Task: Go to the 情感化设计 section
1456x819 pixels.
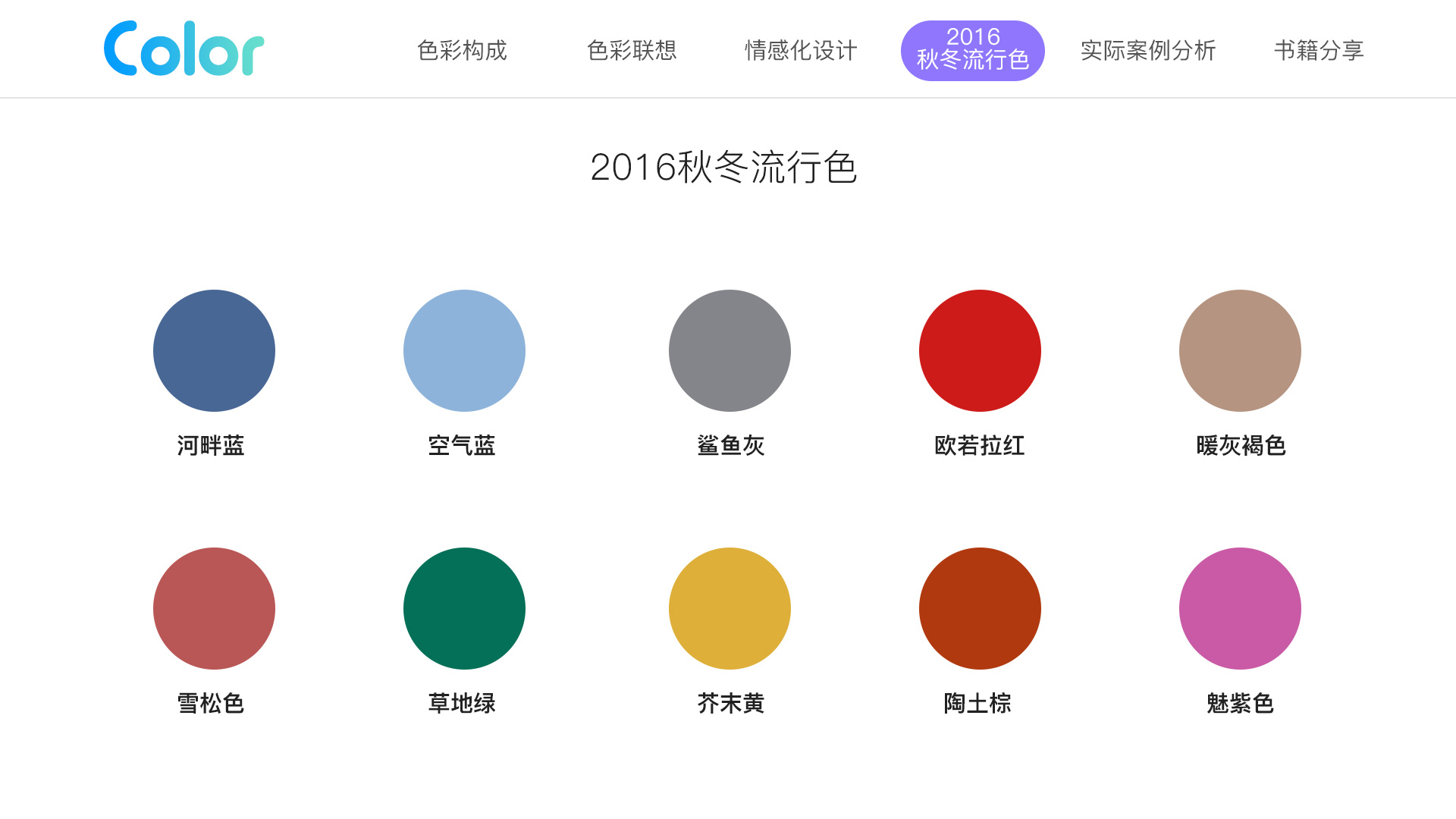Action: pyautogui.click(x=801, y=50)
